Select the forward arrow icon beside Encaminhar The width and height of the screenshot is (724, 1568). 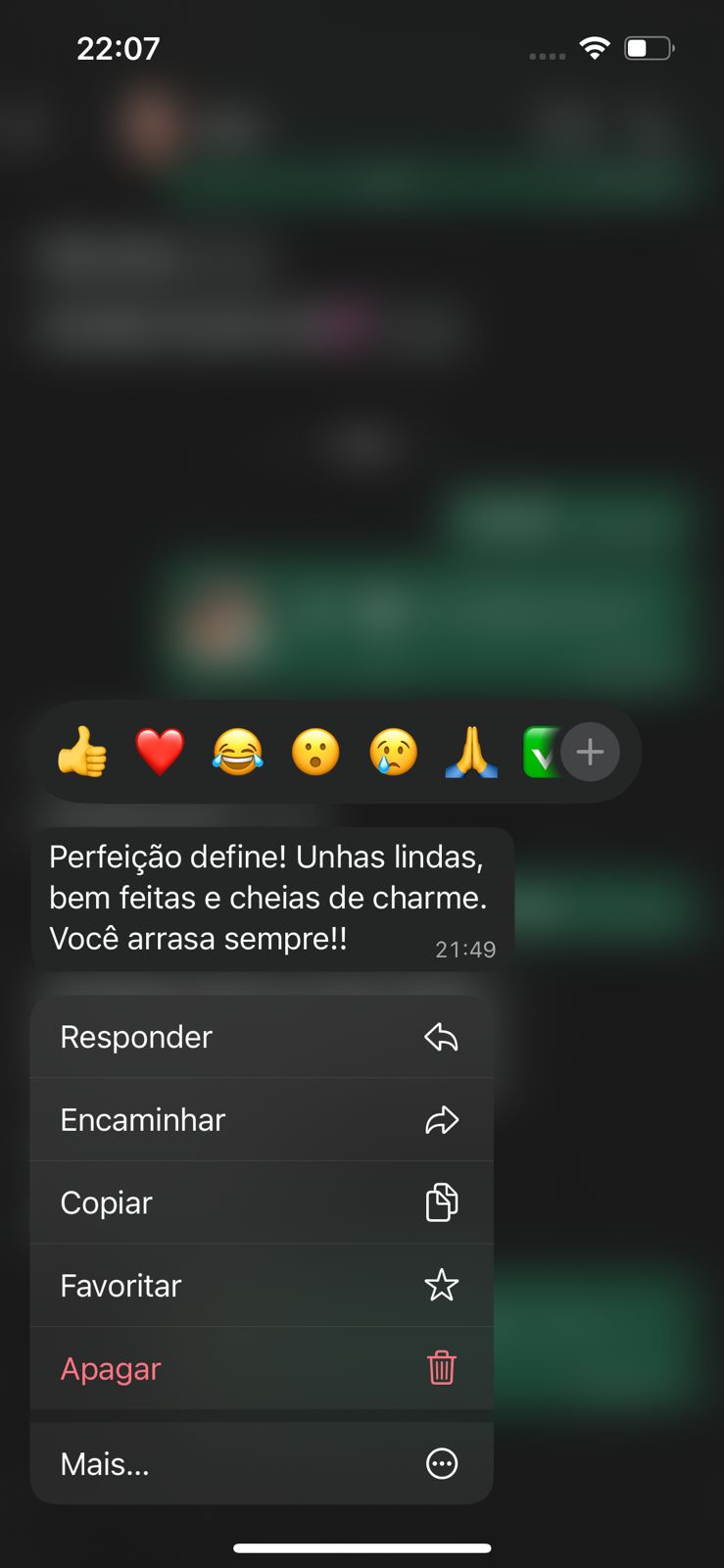441,1120
